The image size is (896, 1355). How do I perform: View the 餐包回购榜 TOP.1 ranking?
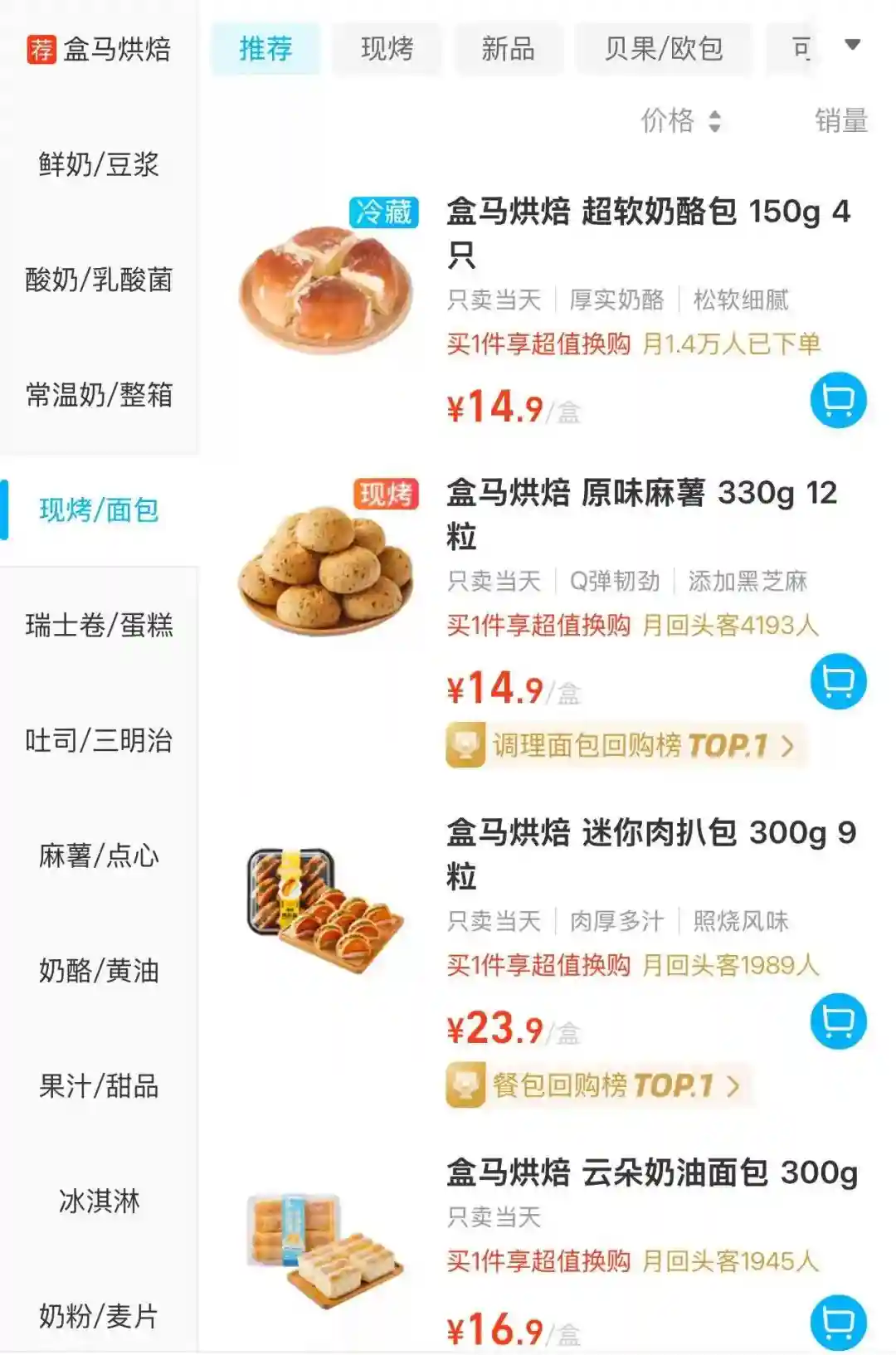597,1085
